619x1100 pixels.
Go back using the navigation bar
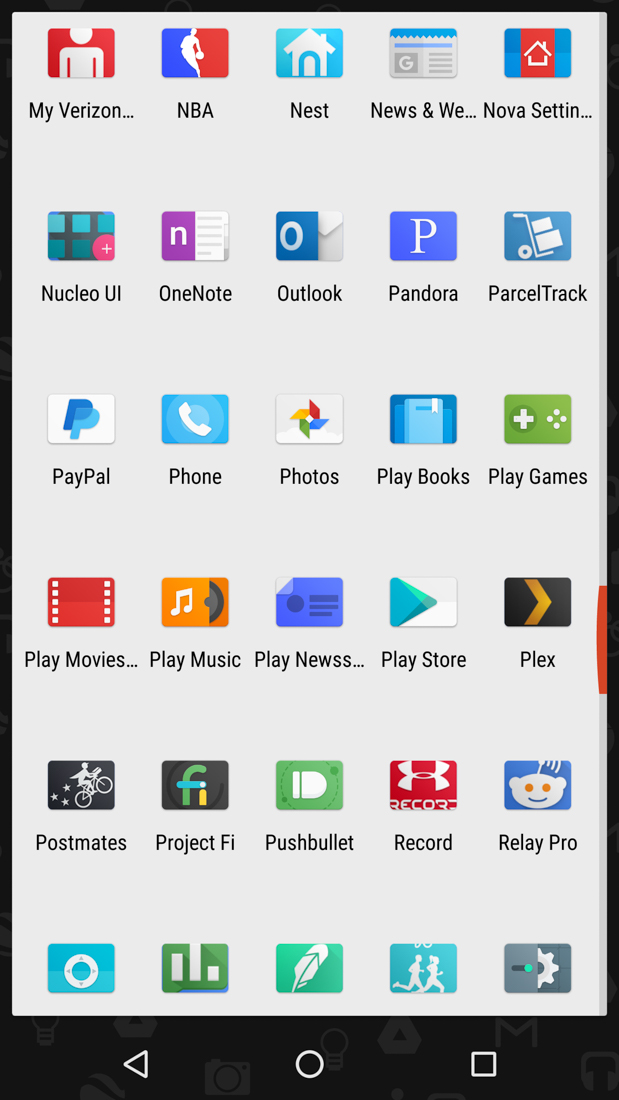(136, 1064)
